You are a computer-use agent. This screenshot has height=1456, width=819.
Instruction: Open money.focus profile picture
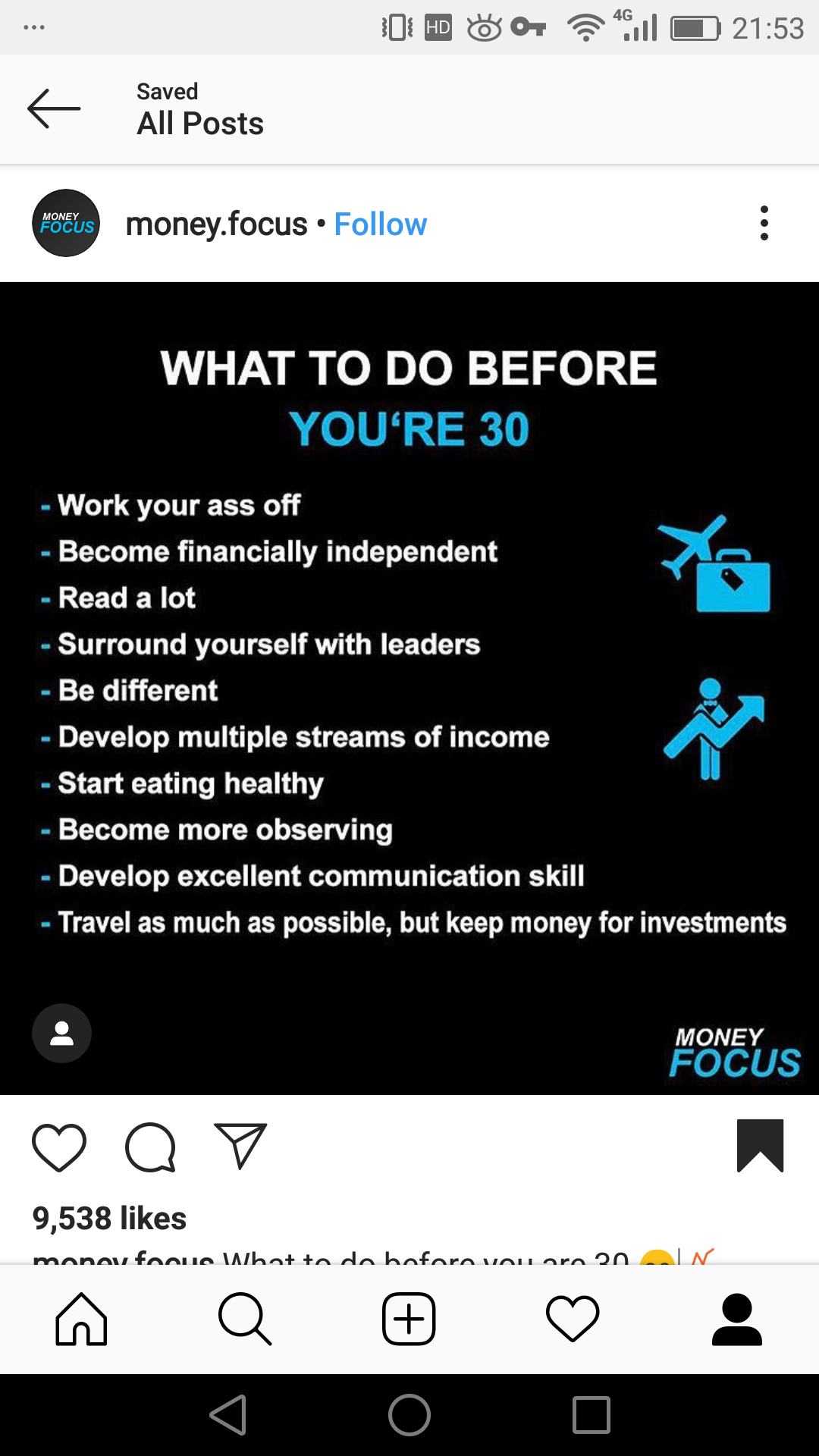click(x=66, y=223)
